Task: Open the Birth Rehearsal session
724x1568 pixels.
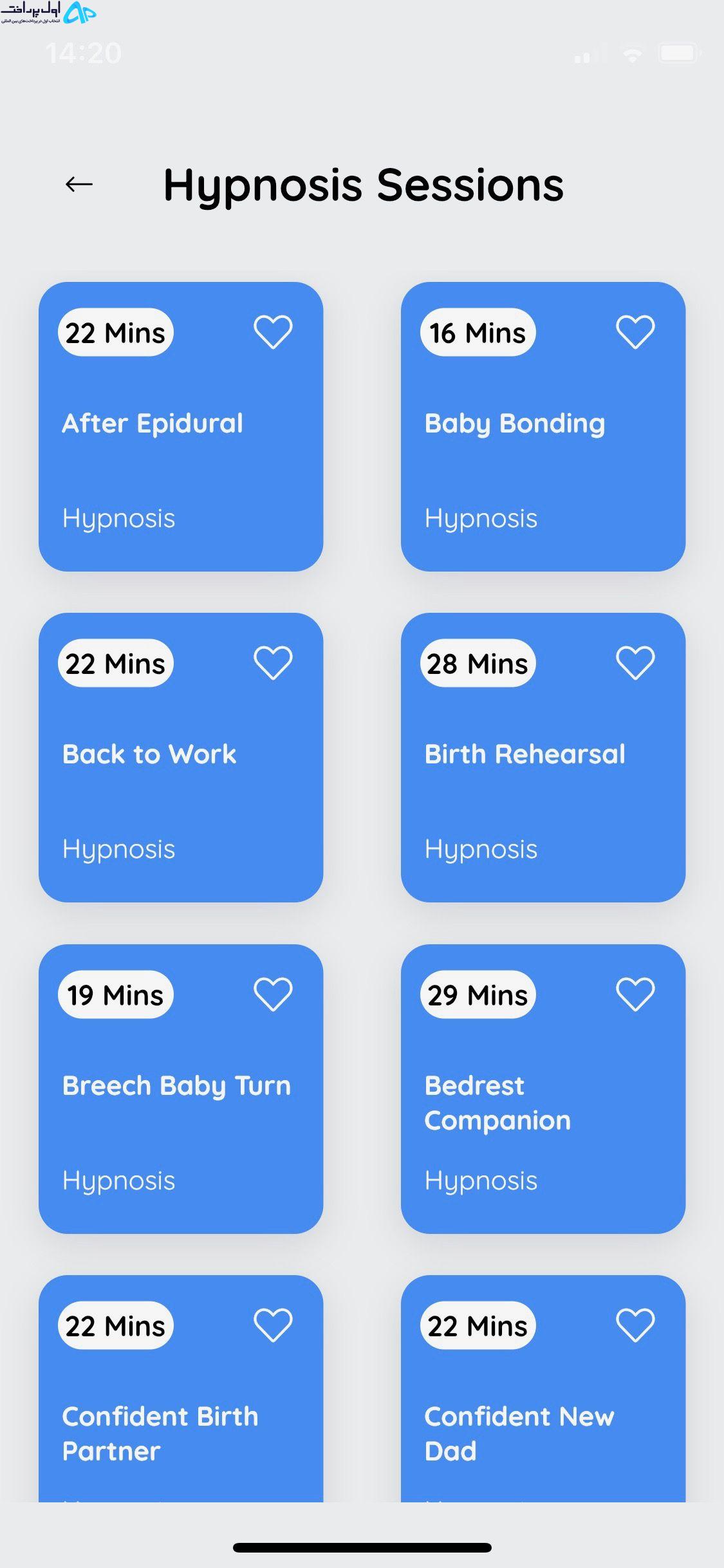Action: pos(543,758)
